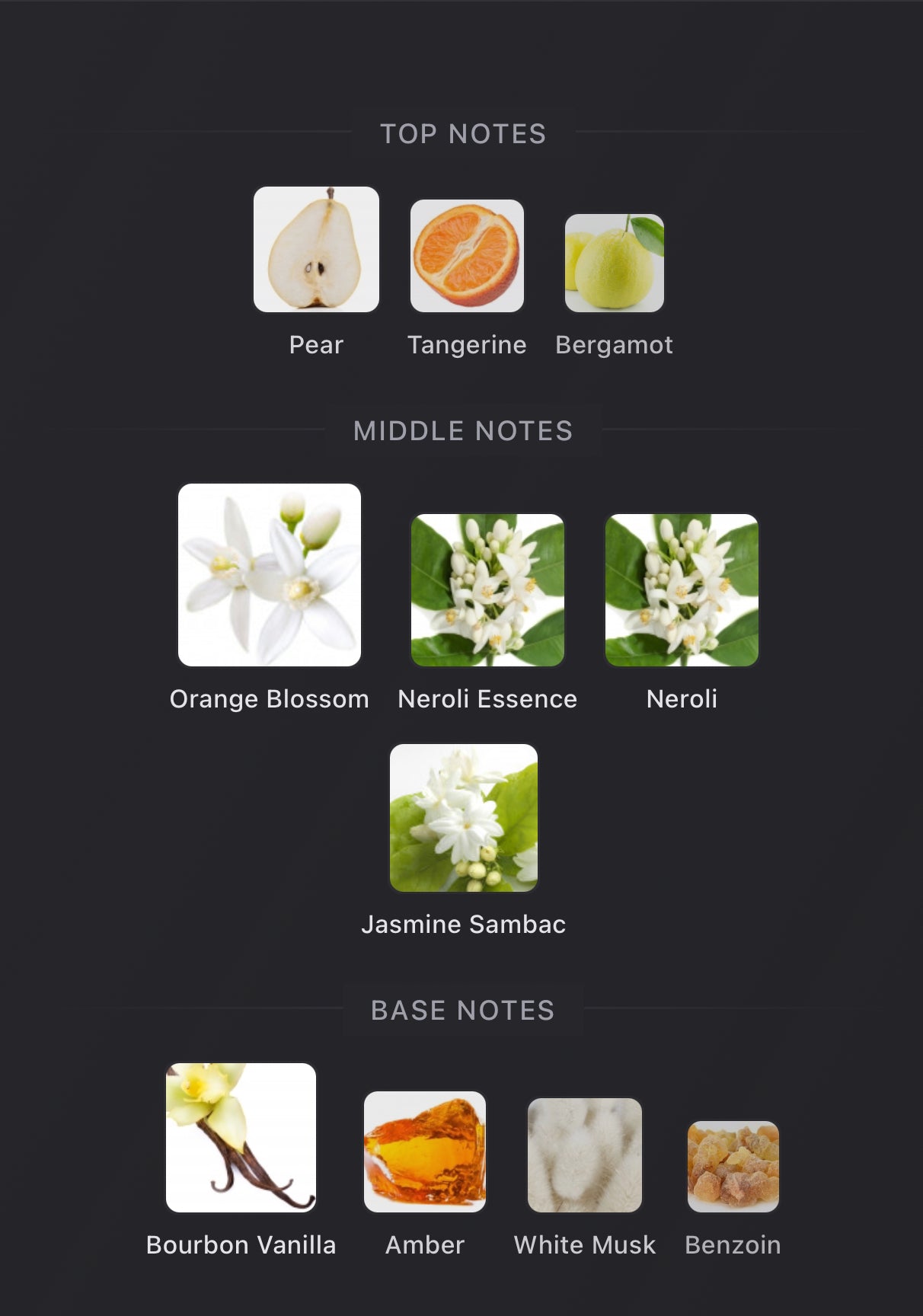923x1316 pixels.
Task: Open the Pear note tile
Action: 316,250
